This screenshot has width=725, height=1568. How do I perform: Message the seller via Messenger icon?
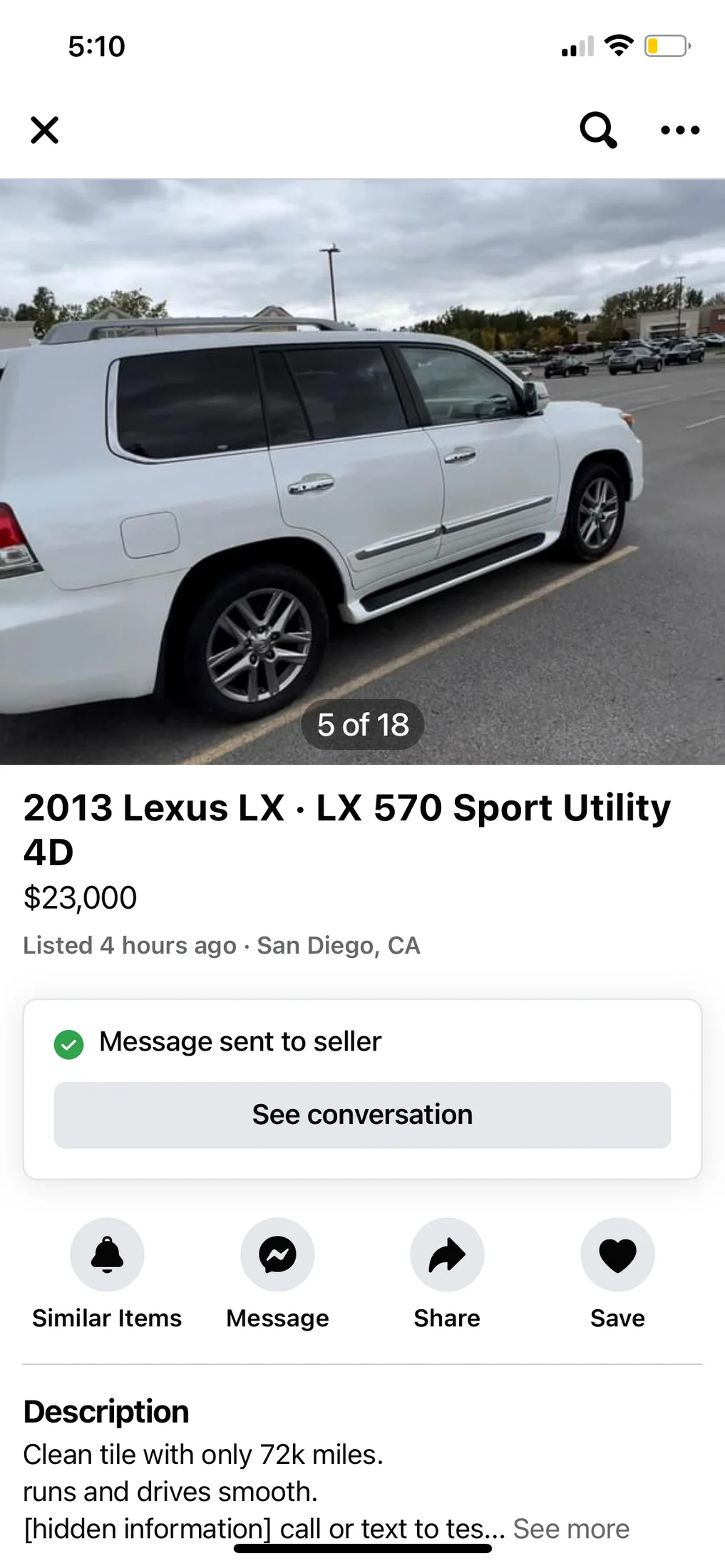coord(277,1254)
